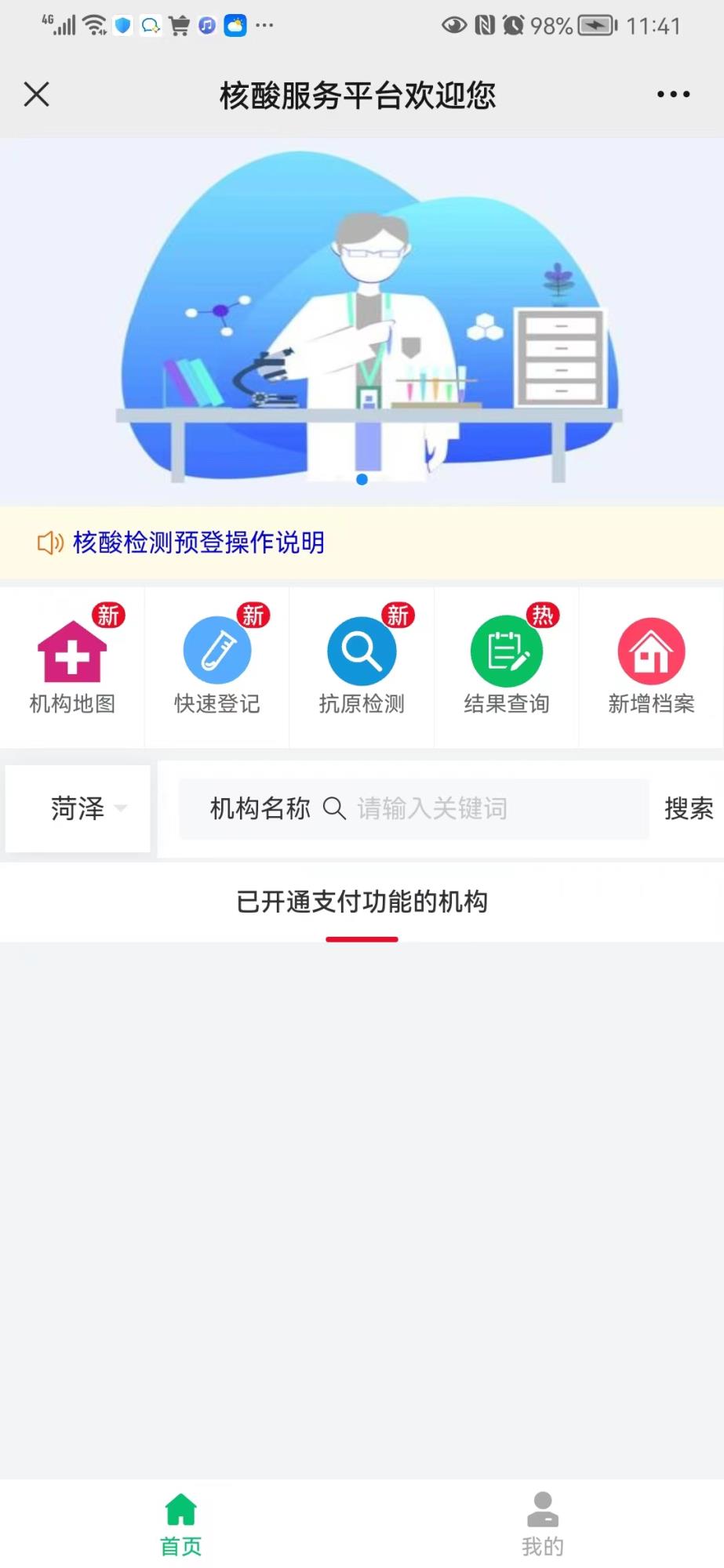Expand the 菏泽 city dropdown
The height and width of the screenshot is (1568, 724).
coord(78,808)
